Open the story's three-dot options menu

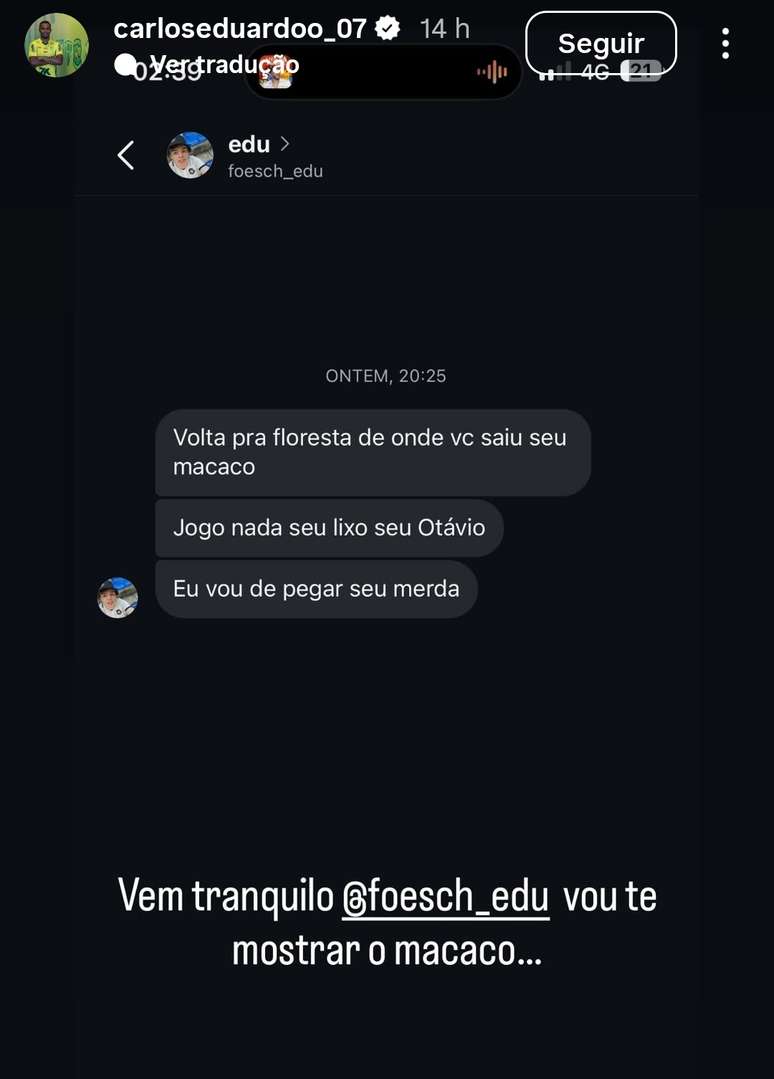coord(725,43)
